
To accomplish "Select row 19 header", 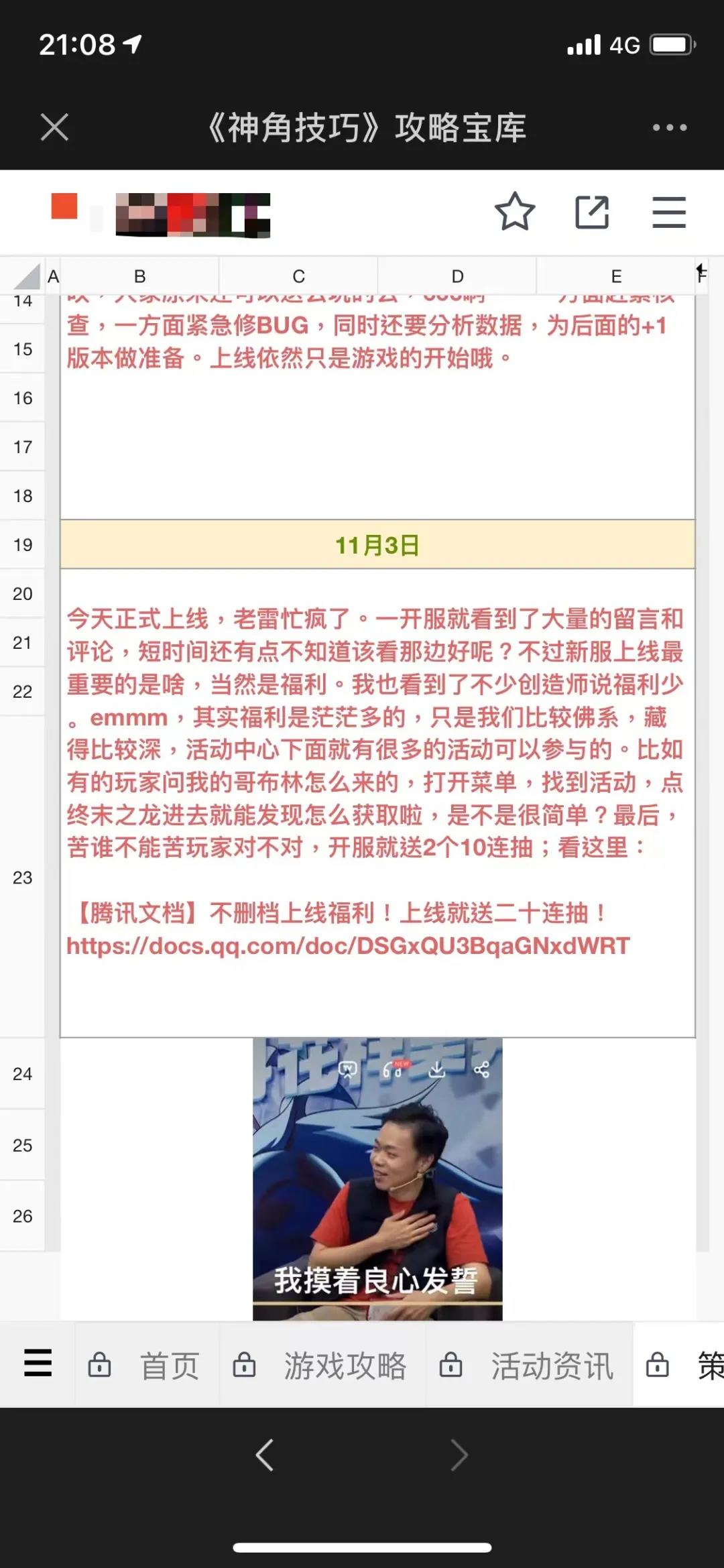I will 23,544.
